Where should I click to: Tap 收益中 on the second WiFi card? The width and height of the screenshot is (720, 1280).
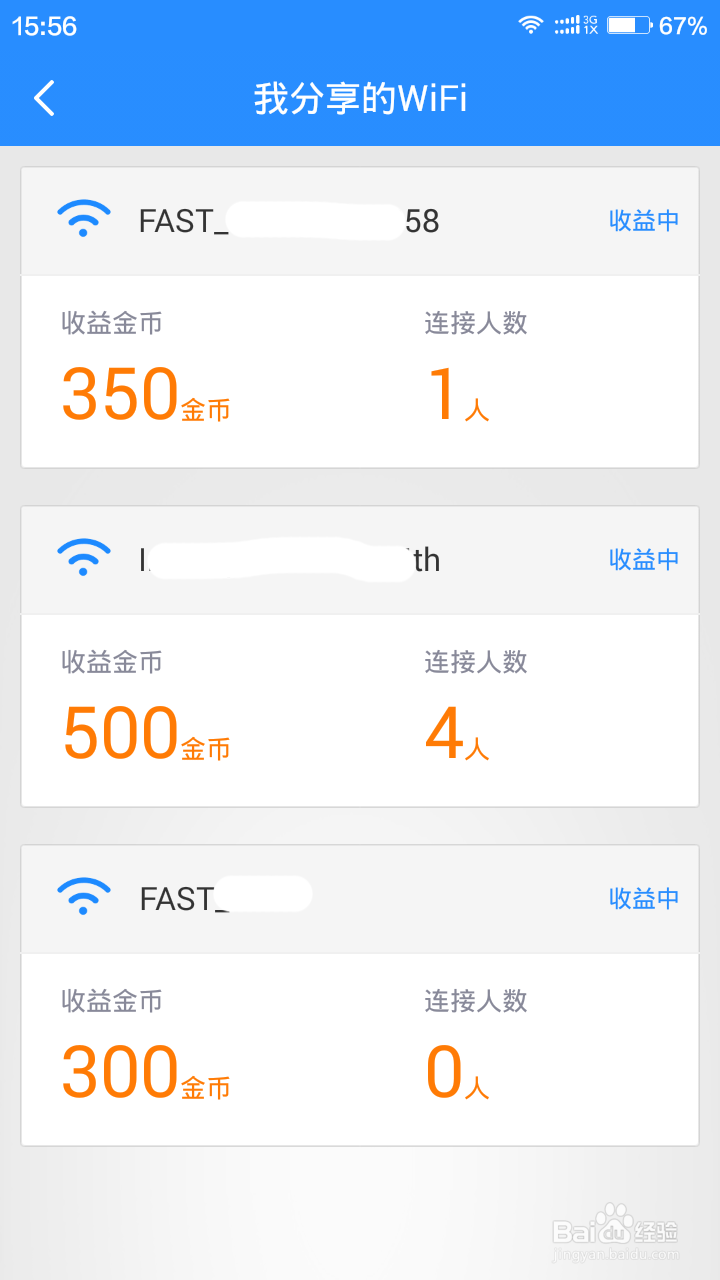click(x=644, y=559)
